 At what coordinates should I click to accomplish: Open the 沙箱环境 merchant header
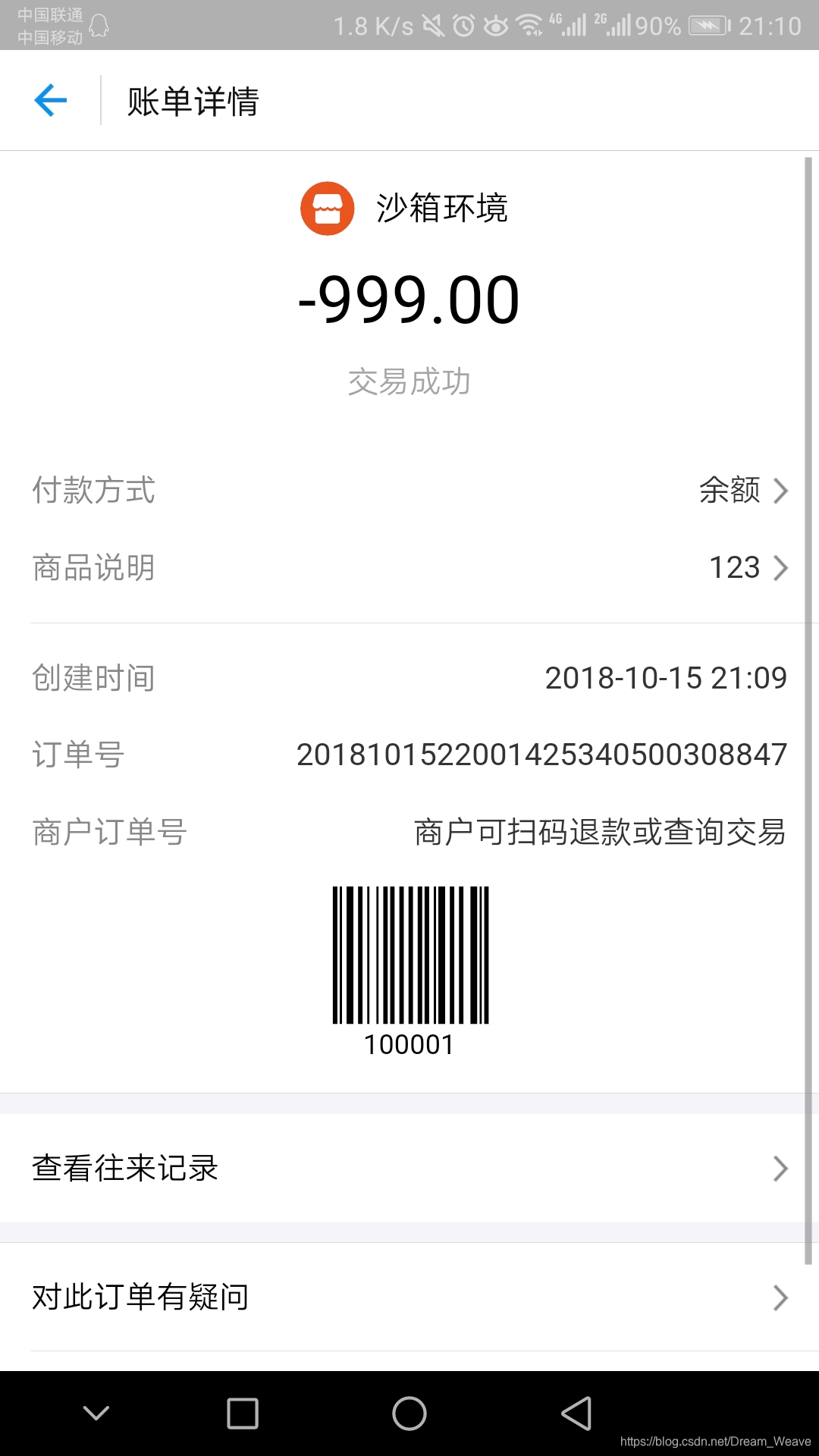405,209
